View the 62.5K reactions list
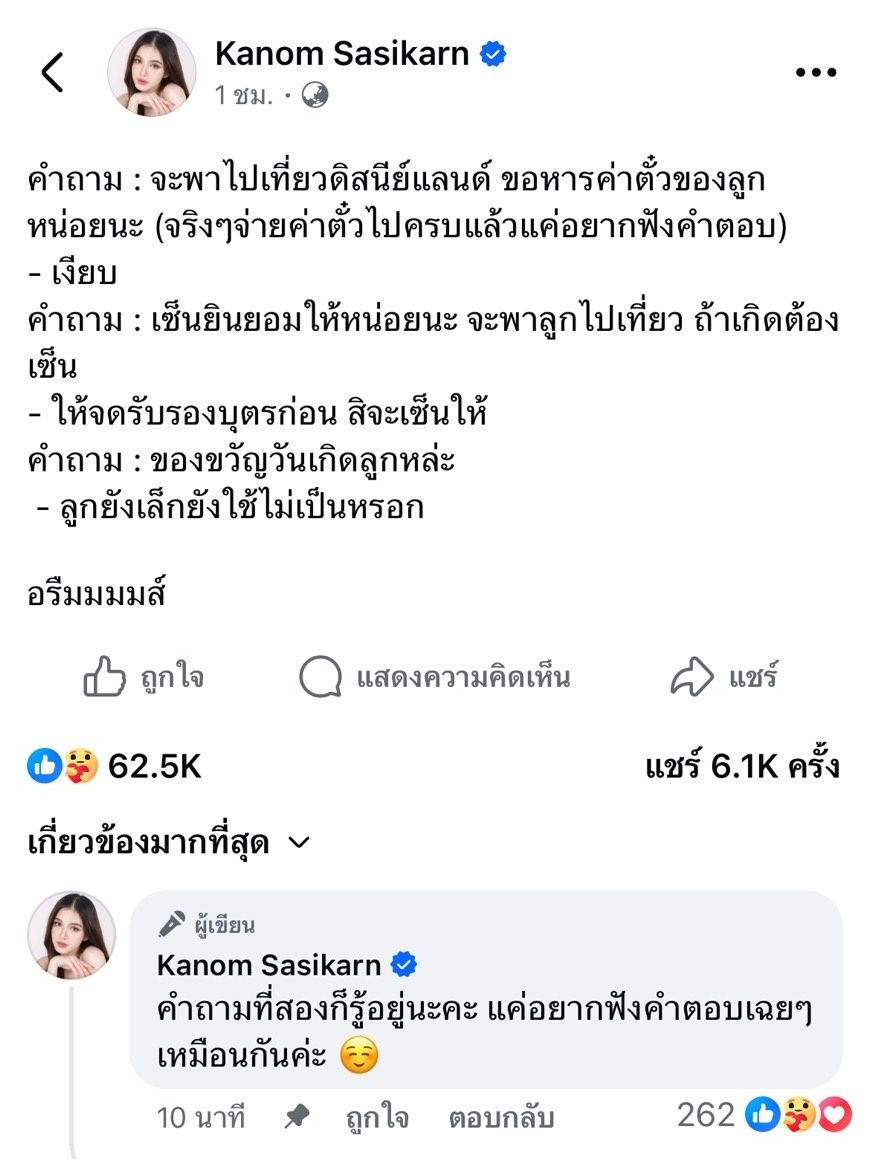The height and width of the screenshot is (1159, 870). tap(115, 767)
